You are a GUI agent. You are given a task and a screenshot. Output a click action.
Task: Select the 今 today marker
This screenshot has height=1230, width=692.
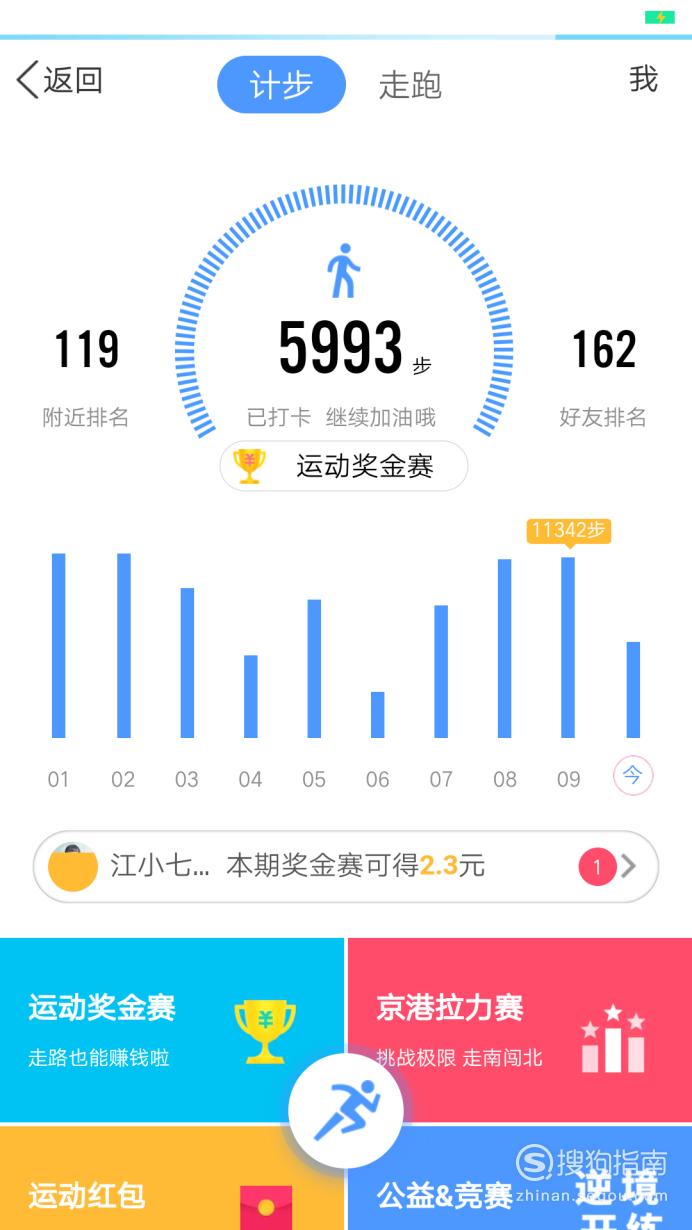point(632,775)
